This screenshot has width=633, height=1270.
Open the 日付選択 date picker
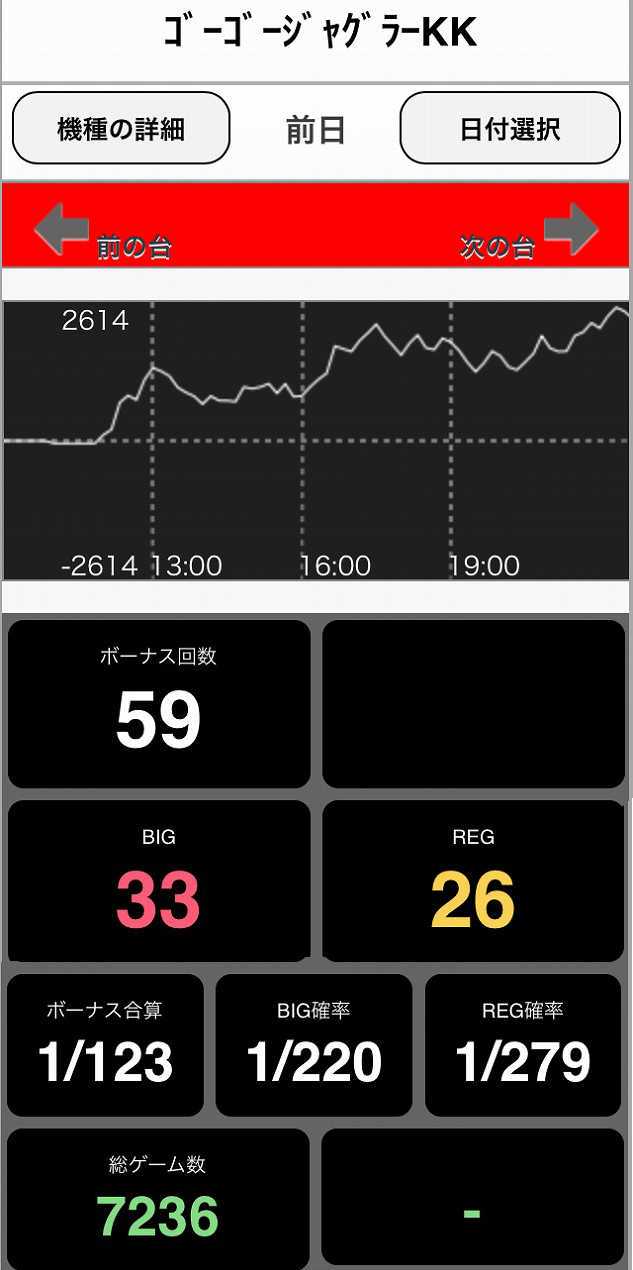[x=510, y=129]
